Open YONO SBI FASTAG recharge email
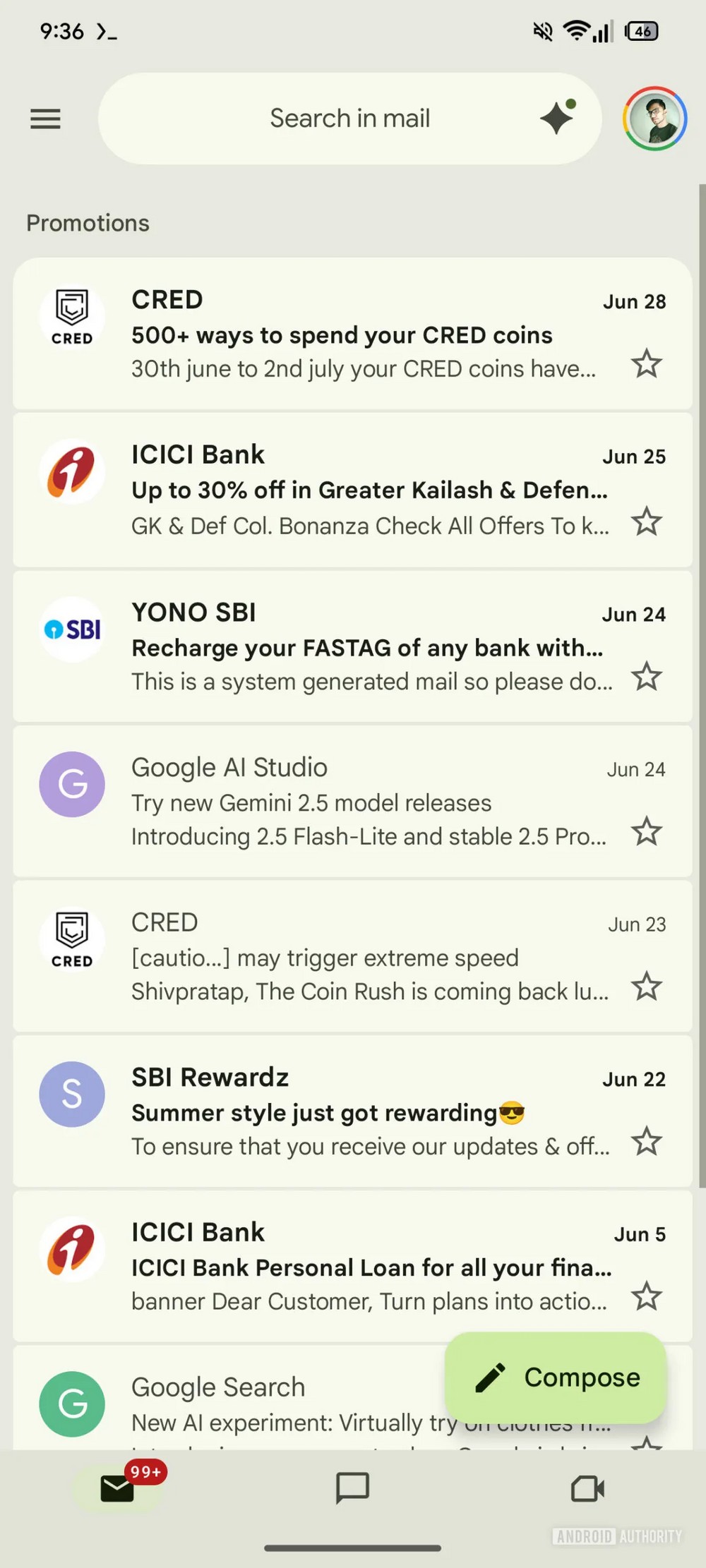Screen dimensions: 706x1568 point(353,647)
